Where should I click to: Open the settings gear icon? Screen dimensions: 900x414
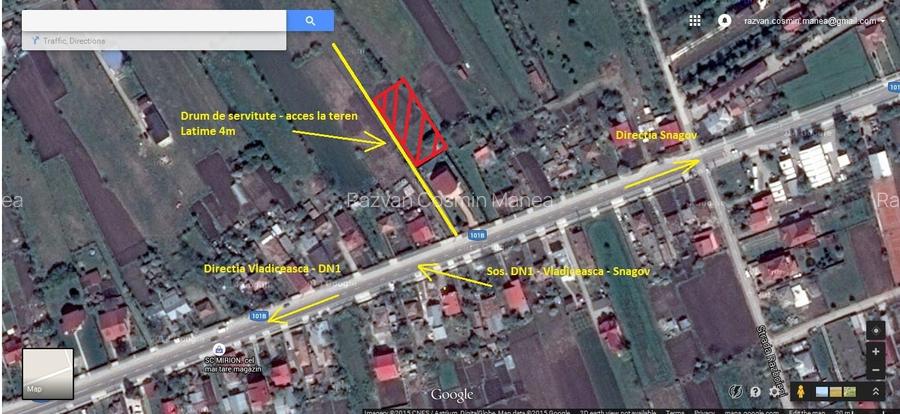tap(774, 391)
